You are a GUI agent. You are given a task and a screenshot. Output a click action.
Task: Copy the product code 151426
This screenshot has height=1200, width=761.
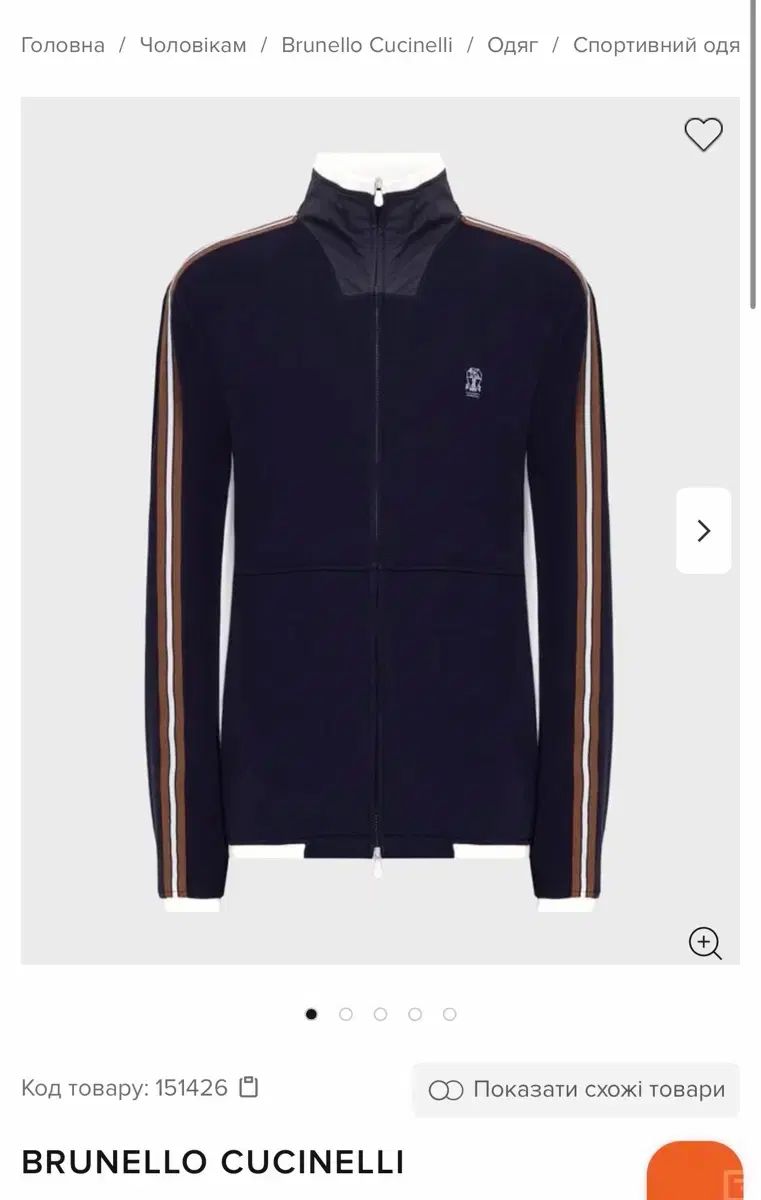click(x=249, y=1087)
